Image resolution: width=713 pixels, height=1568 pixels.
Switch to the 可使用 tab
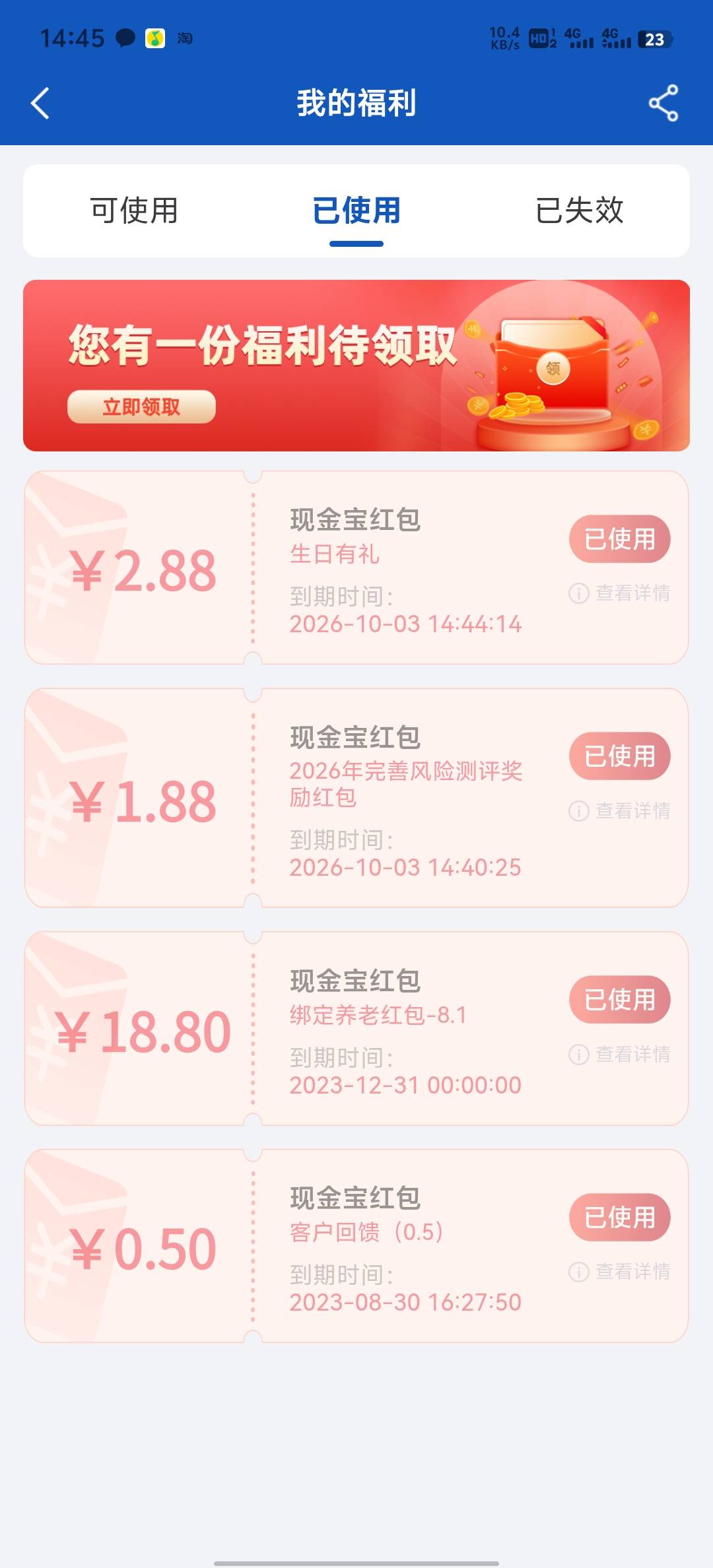click(x=134, y=211)
